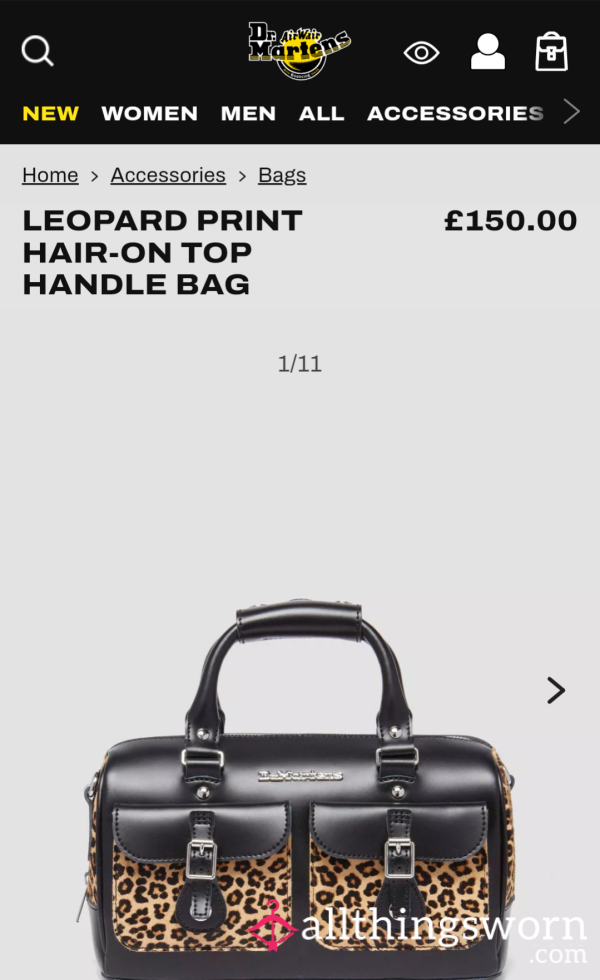Tap the Dr. Martens logo to go home

pyautogui.click(x=299, y=50)
